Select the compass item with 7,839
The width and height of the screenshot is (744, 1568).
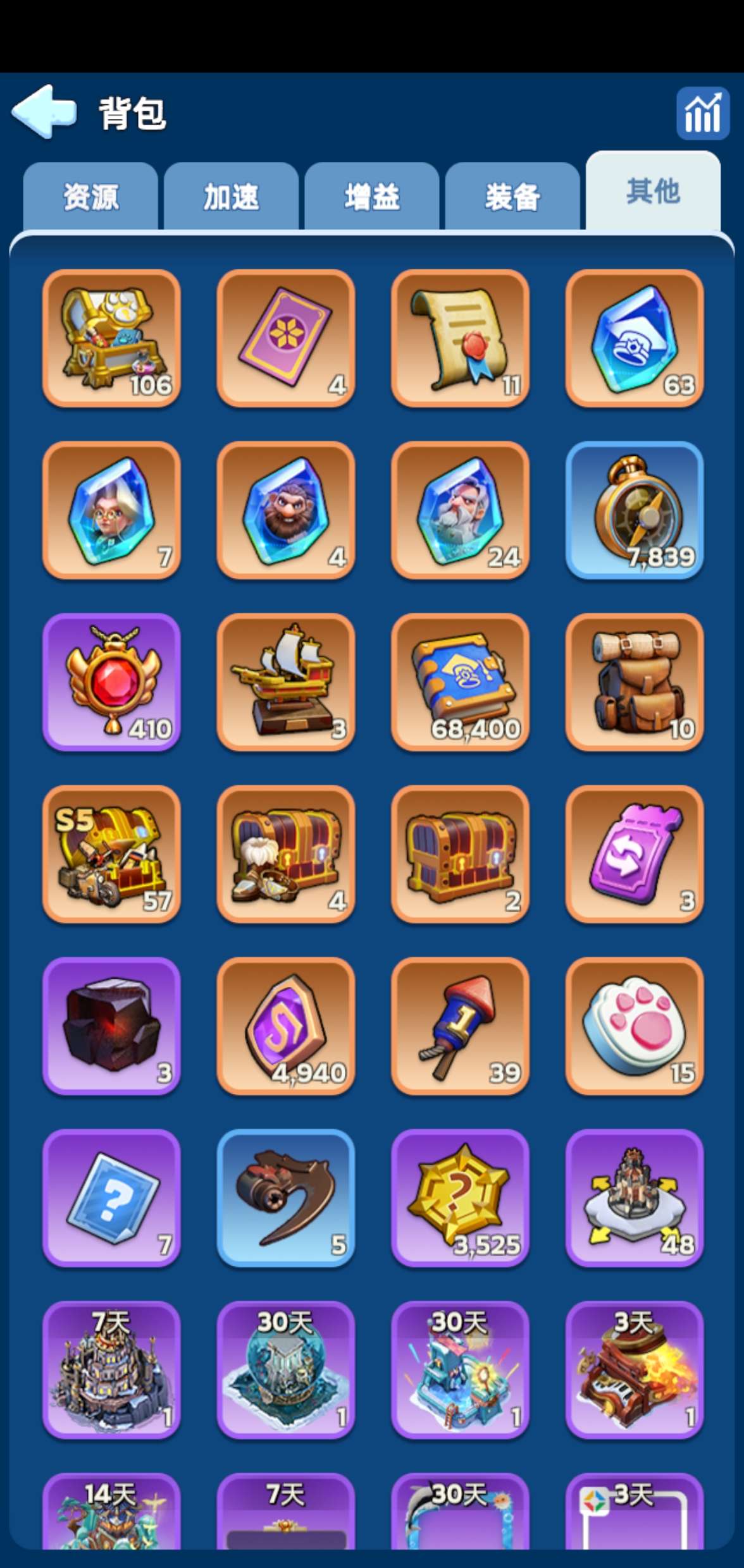(634, 510)
